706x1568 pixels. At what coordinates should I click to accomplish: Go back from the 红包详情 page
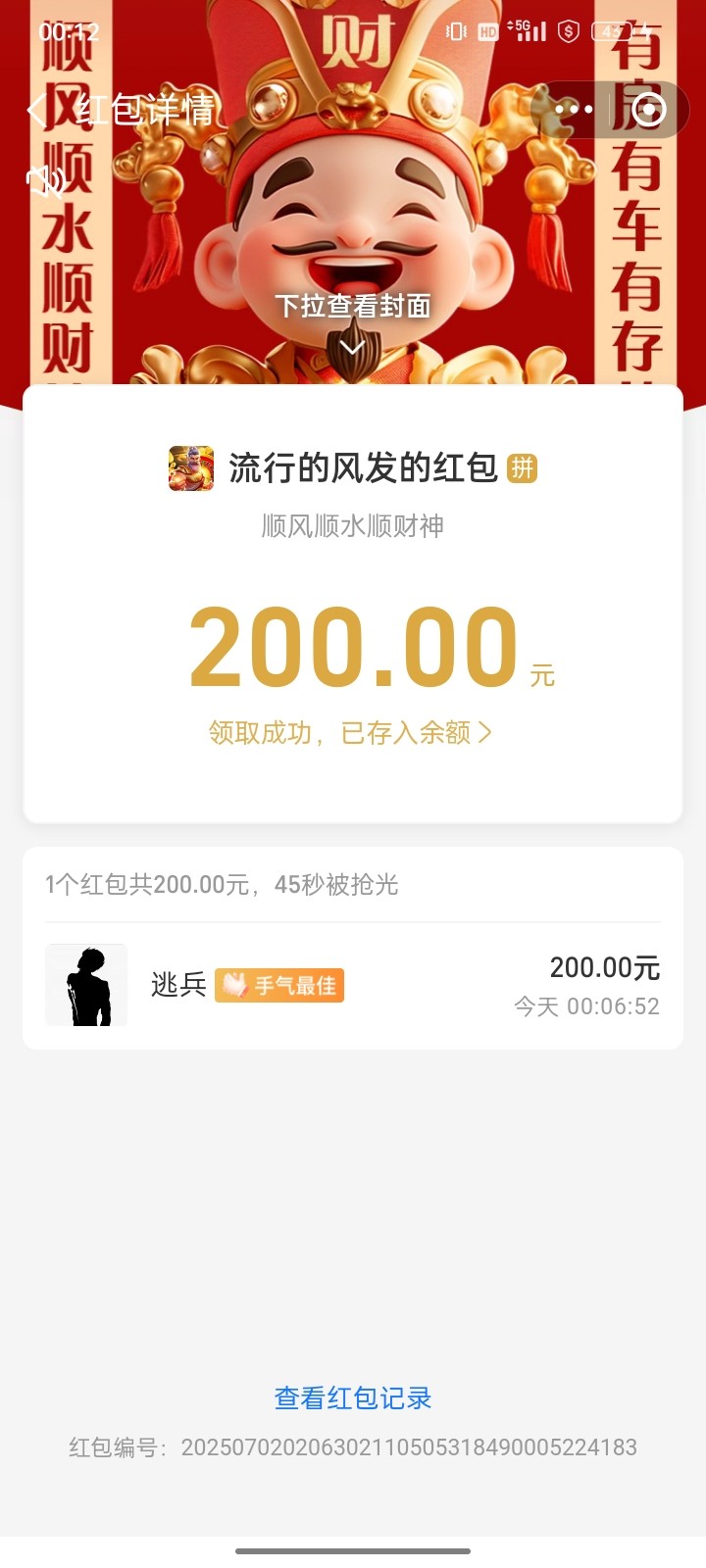pos(37,109)
